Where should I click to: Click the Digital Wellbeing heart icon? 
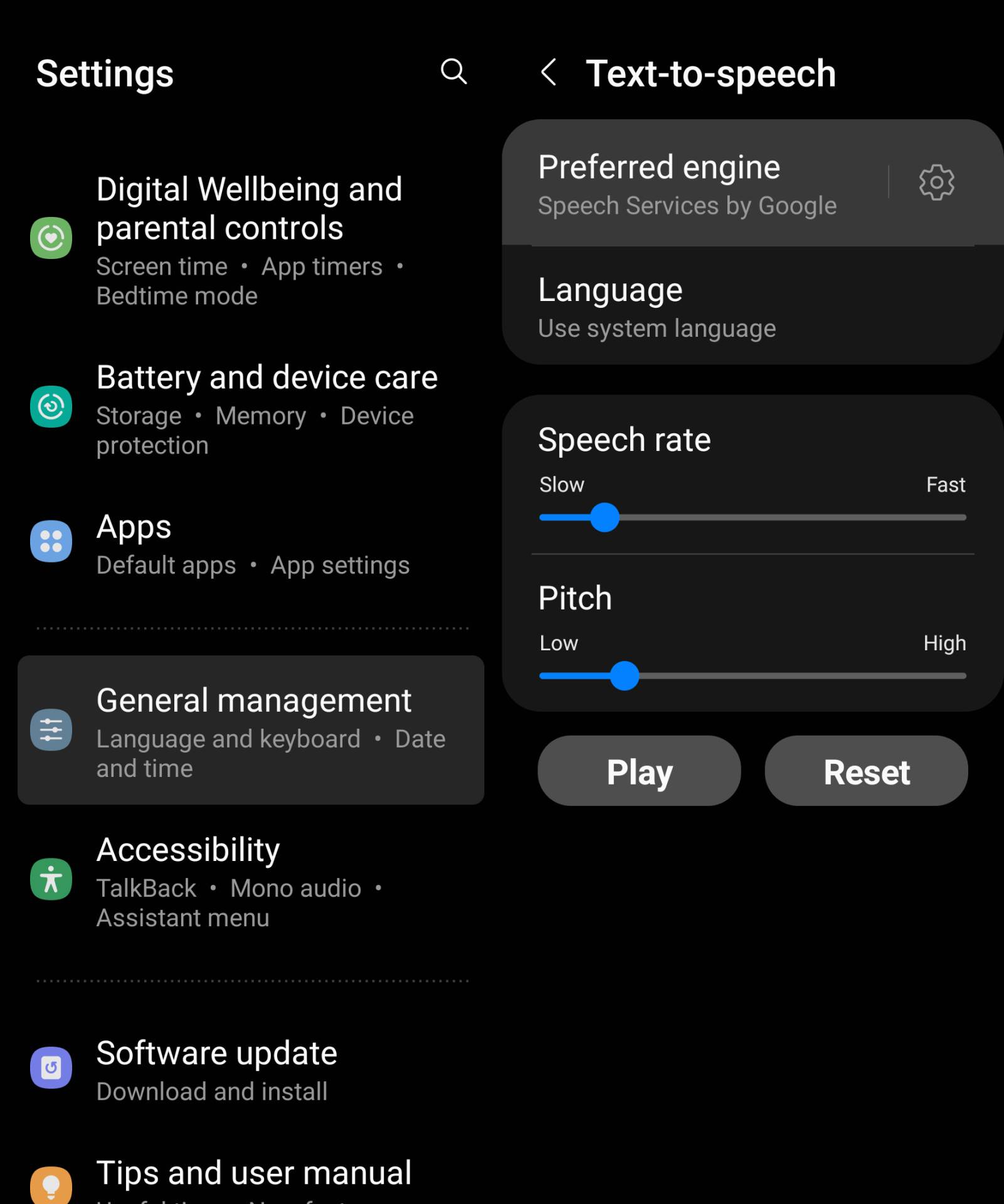pos(51,238)
